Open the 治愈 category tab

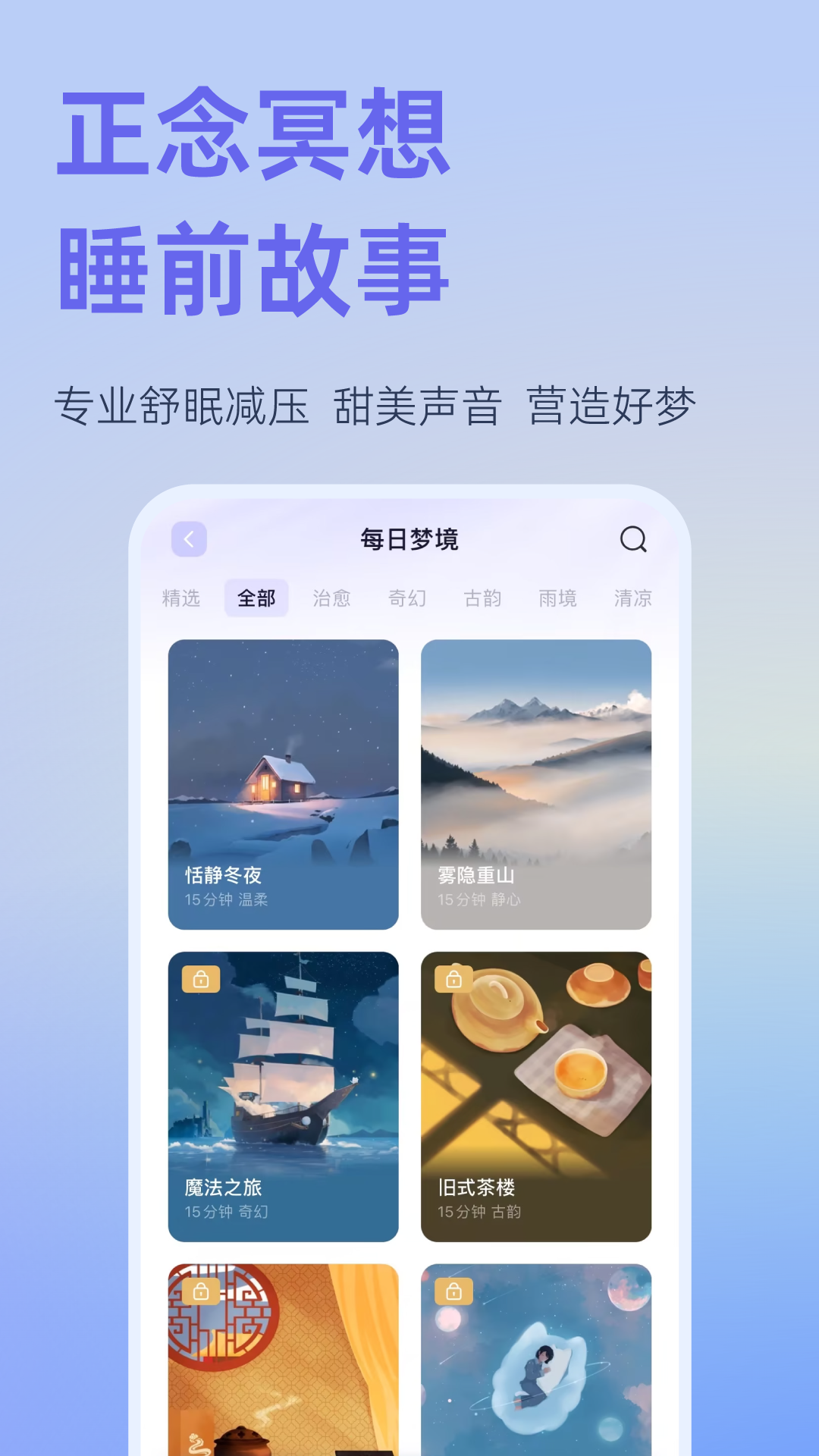[332, 598]
